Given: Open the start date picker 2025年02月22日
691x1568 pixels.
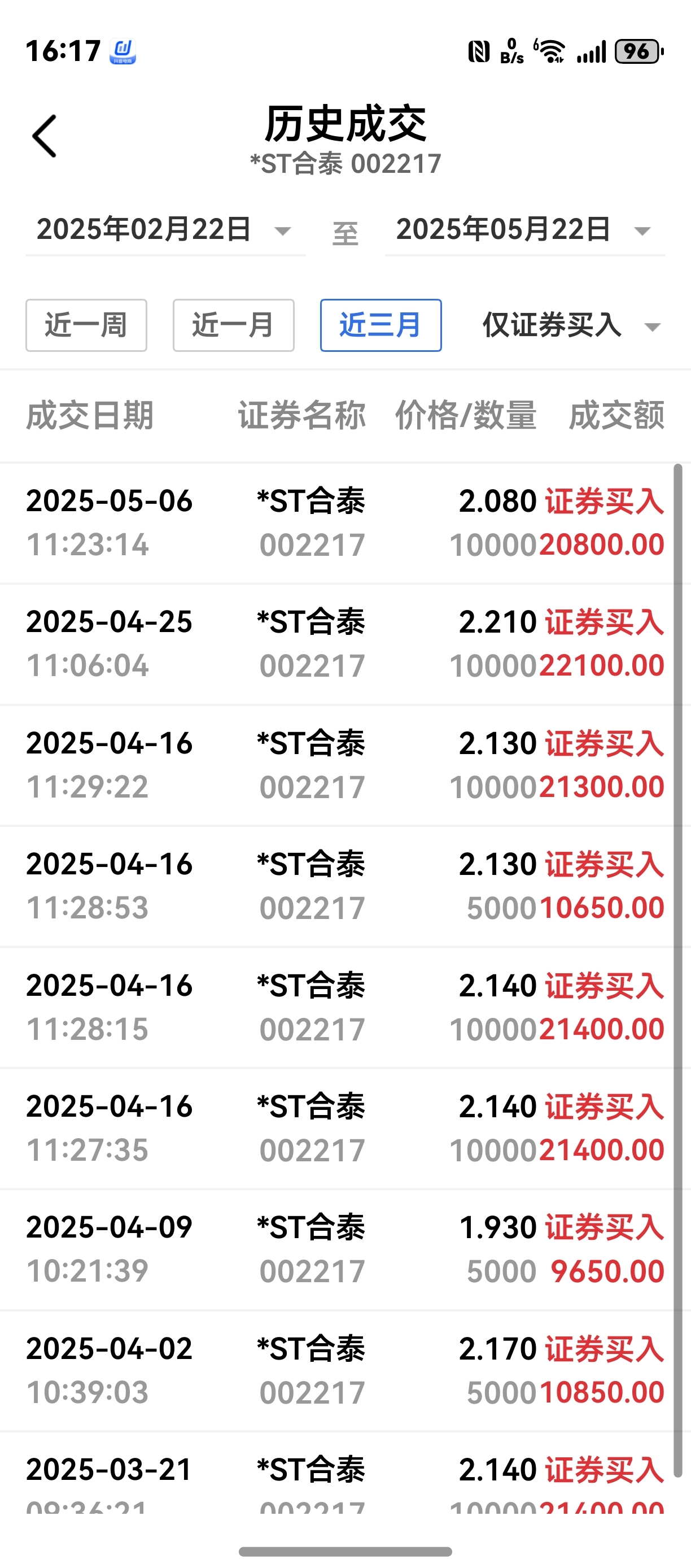Looking at the screenshot, I should (165, 230).
